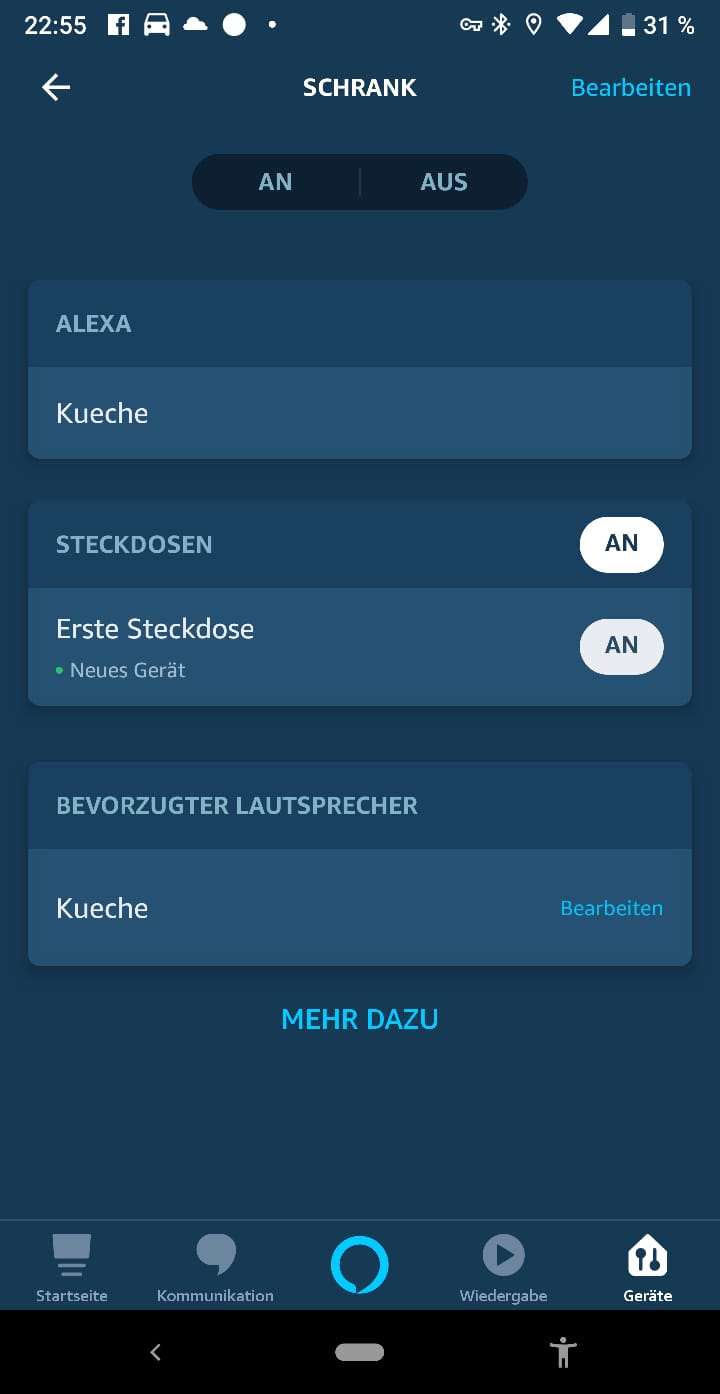Open the Kommunikation tab
720x1394 pixels.
click(215, 1267)
